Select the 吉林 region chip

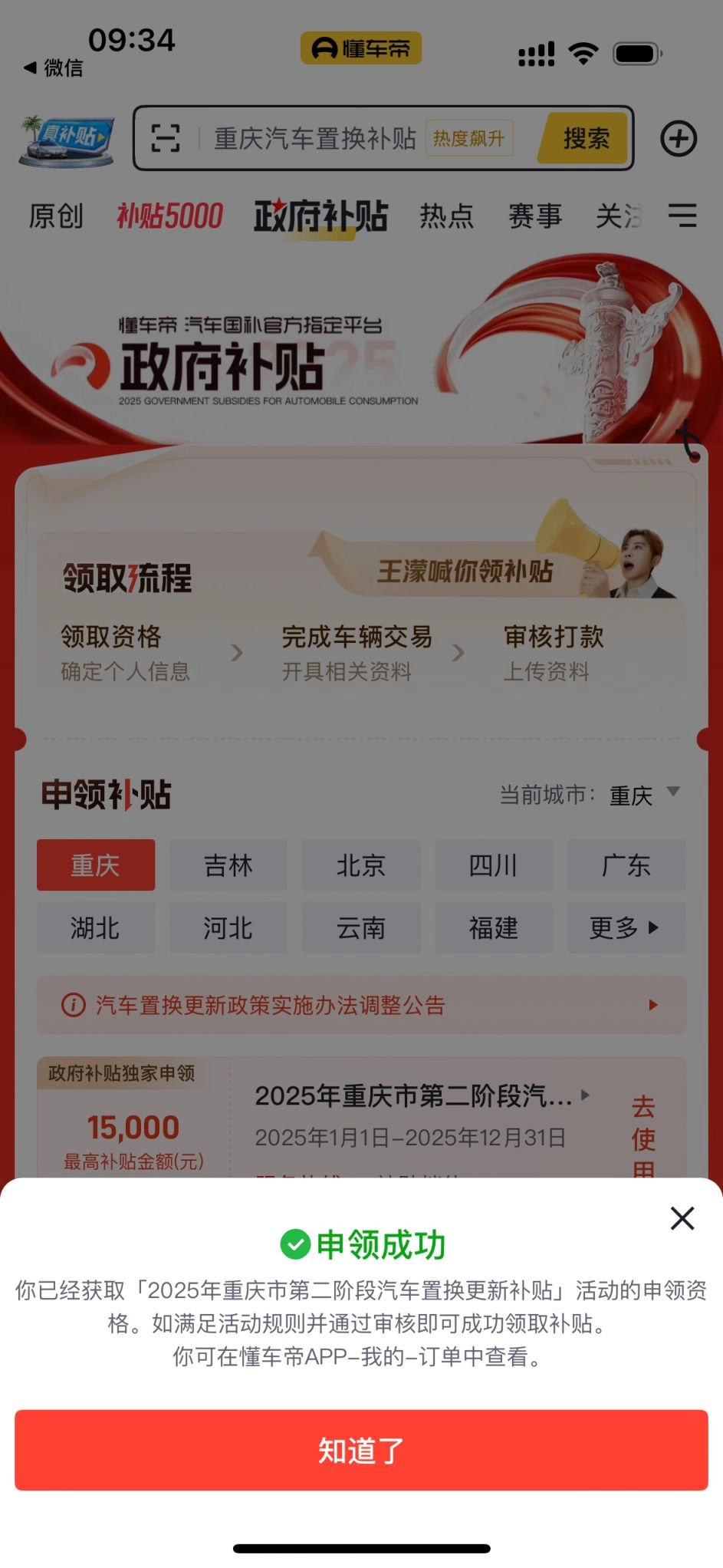(x=228, y=865)
